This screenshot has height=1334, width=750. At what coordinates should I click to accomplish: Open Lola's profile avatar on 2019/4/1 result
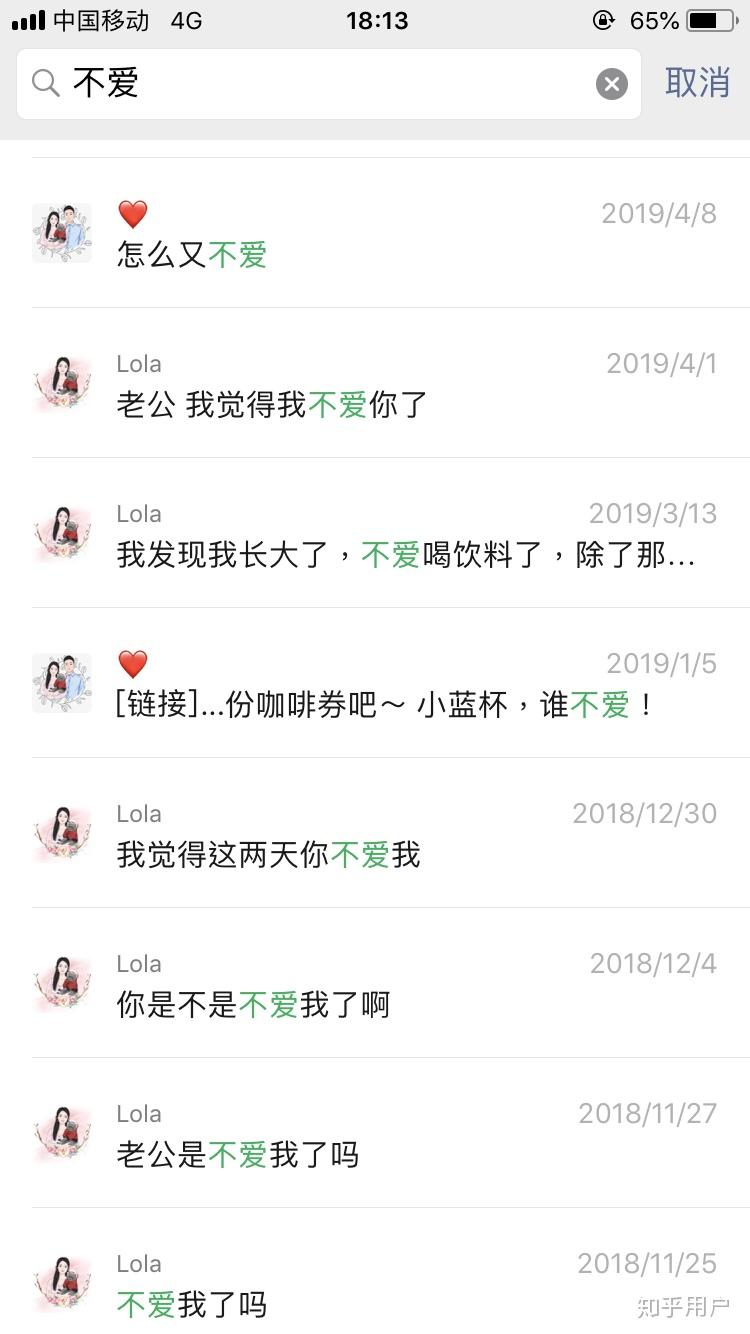click(x=62, y=383)
